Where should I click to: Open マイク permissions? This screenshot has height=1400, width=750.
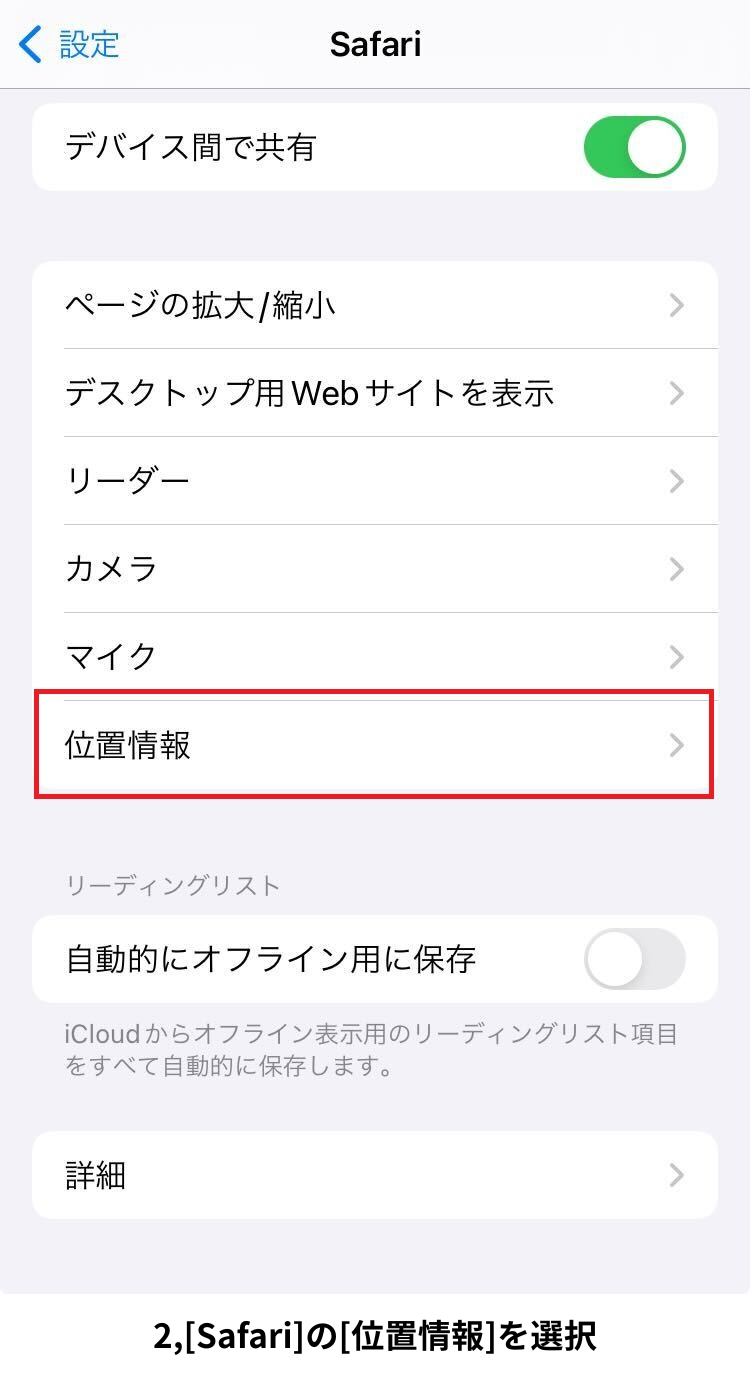click(x=375, y=657)
